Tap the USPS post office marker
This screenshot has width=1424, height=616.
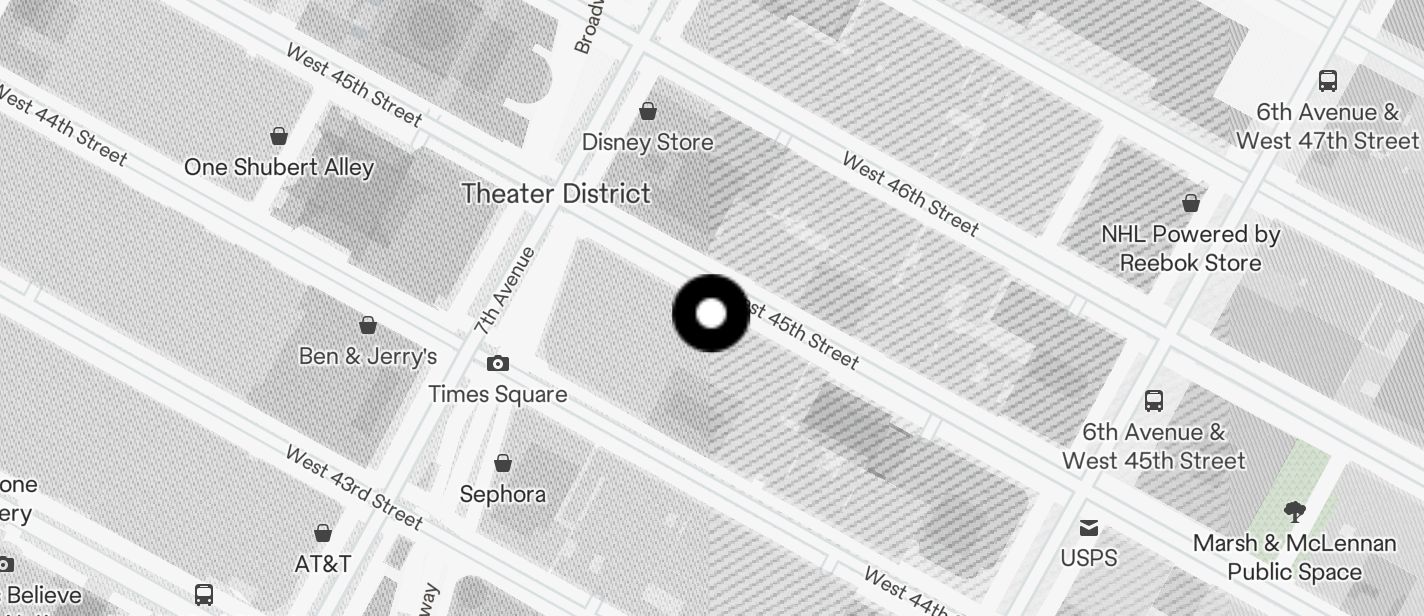(x=1089, y=528)
